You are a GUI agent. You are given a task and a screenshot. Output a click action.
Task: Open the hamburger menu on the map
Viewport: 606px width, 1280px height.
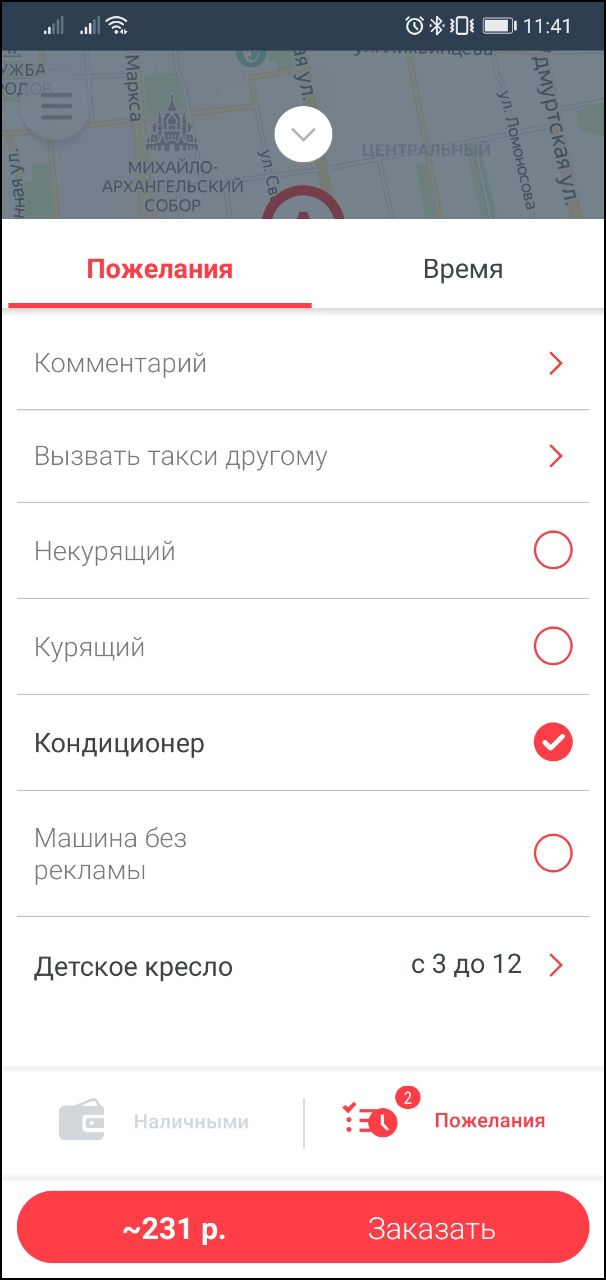(55, 106)
